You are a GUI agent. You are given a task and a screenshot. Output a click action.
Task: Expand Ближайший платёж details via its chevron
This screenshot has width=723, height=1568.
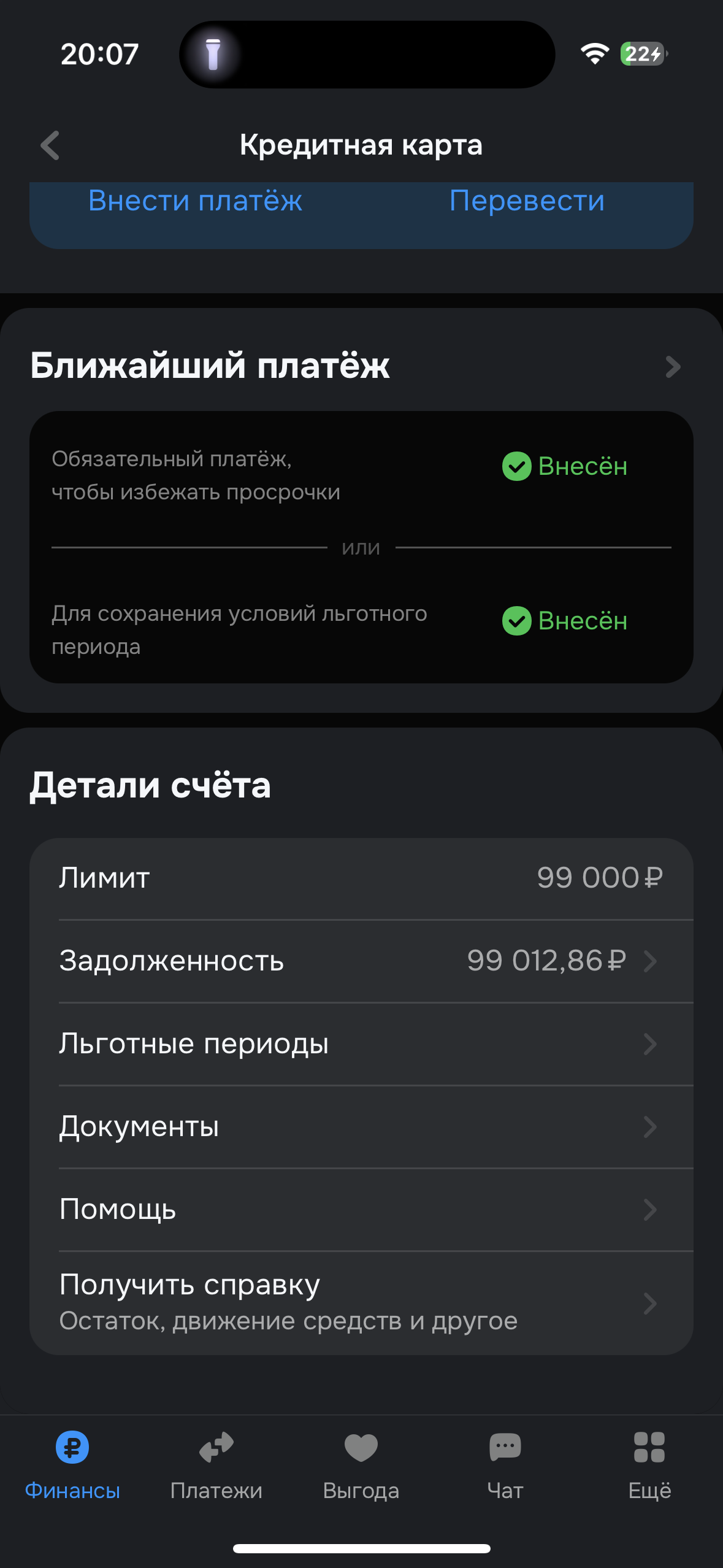pos(673,367)
